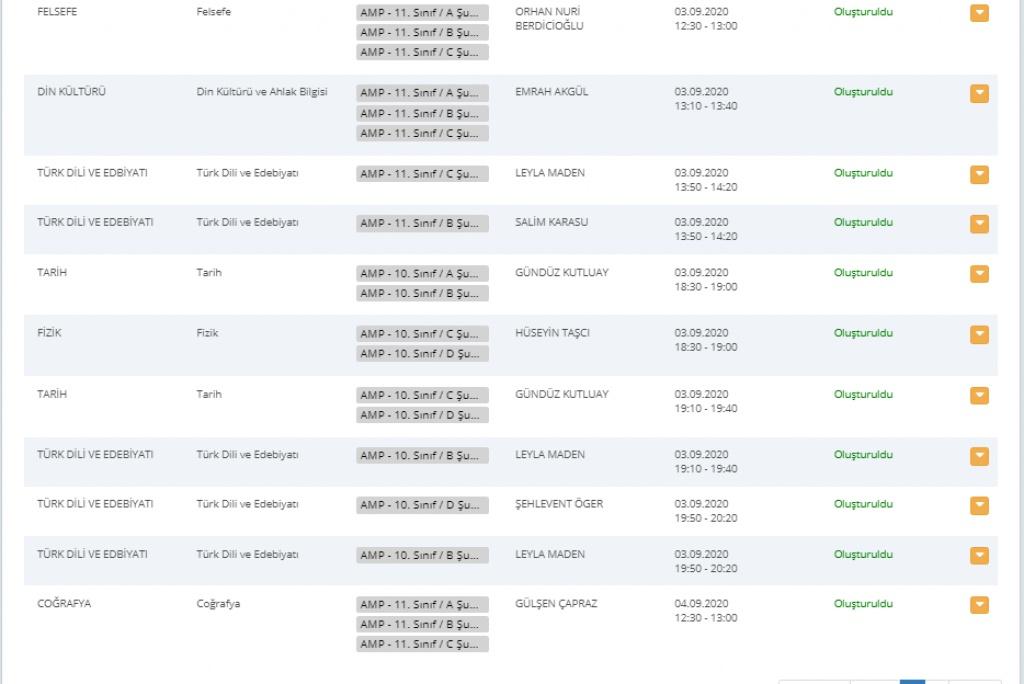Open dropdown for Leyla Maden's 19:10 lesson
Image resolution: width=1024 pixels, height=684 pixels.
point(979,456)
